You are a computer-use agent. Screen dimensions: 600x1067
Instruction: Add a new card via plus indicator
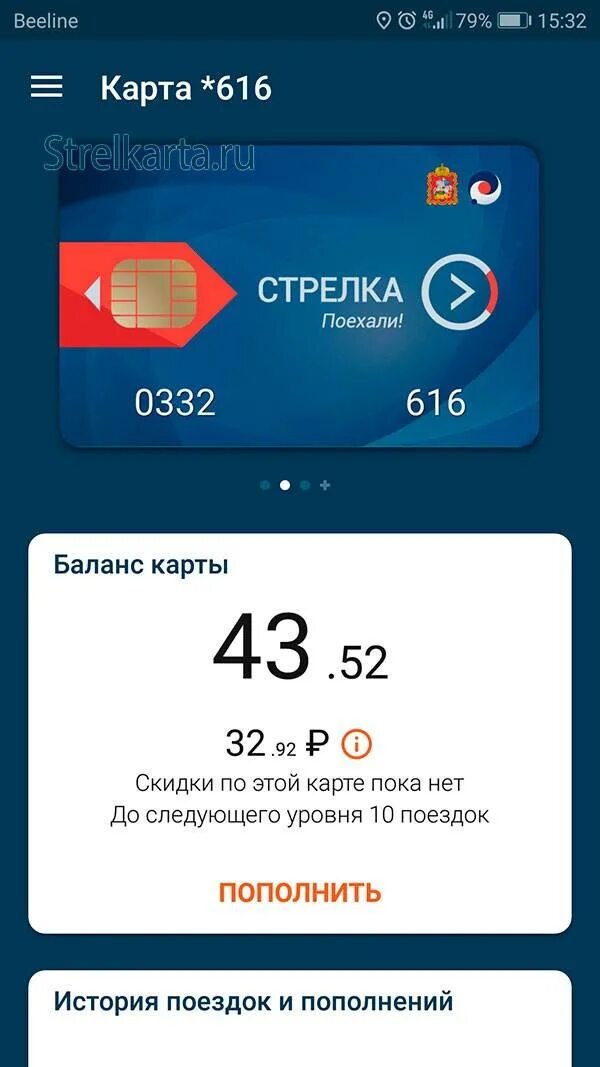coord(325,486)
